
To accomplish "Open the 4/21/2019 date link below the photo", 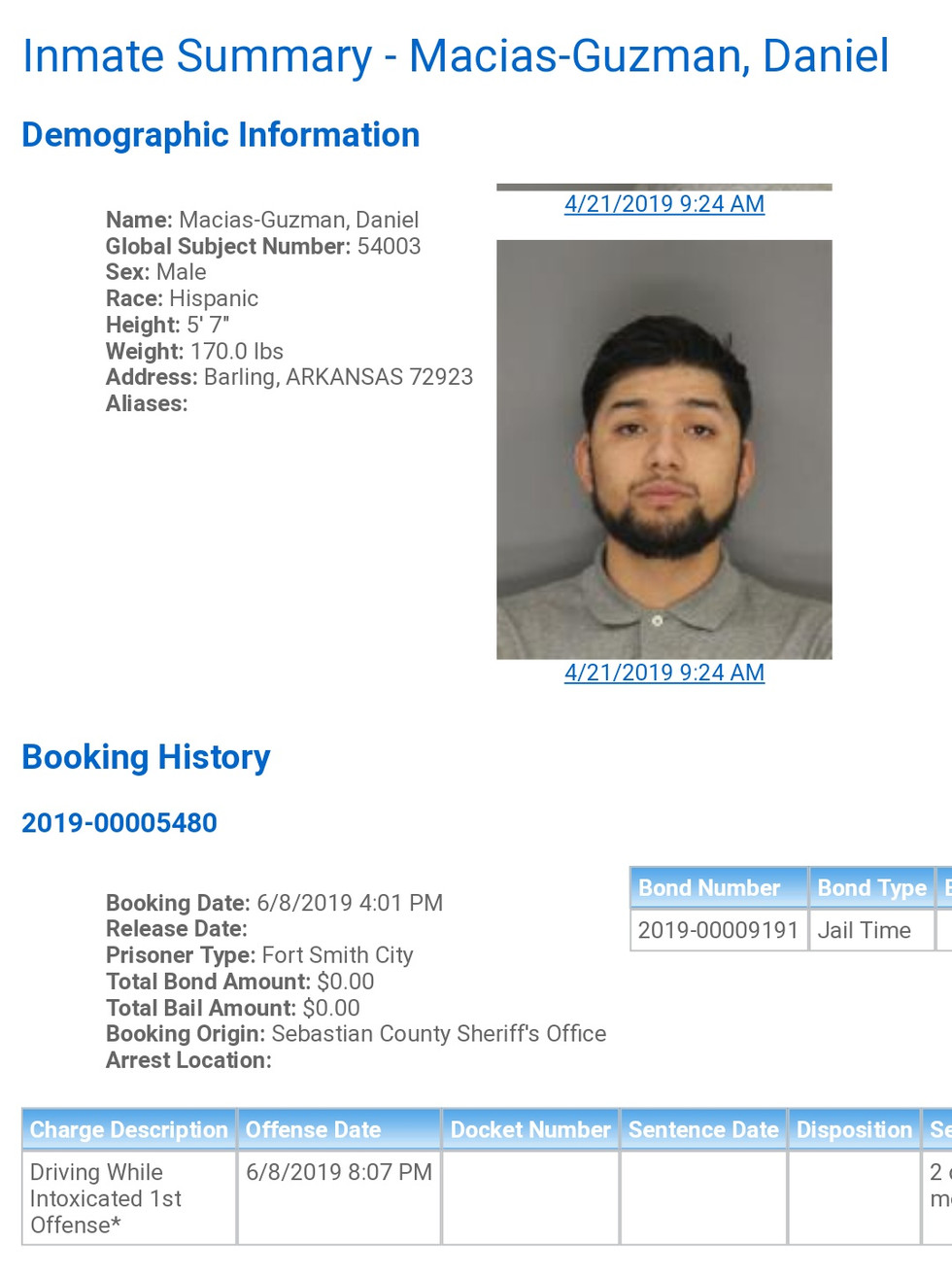I will pos(663,673).
